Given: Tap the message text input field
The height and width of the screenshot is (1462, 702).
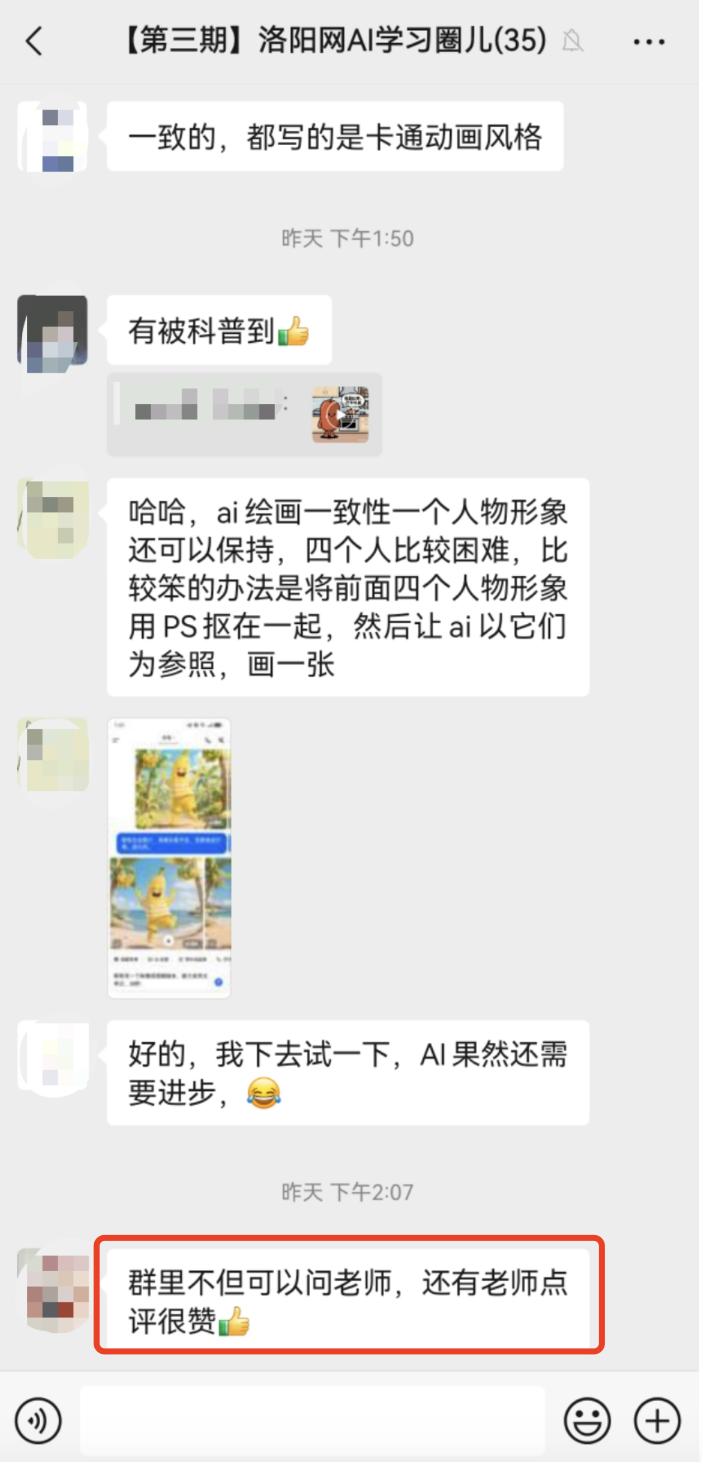Looking at the screenshot, I should point(312,1420).
